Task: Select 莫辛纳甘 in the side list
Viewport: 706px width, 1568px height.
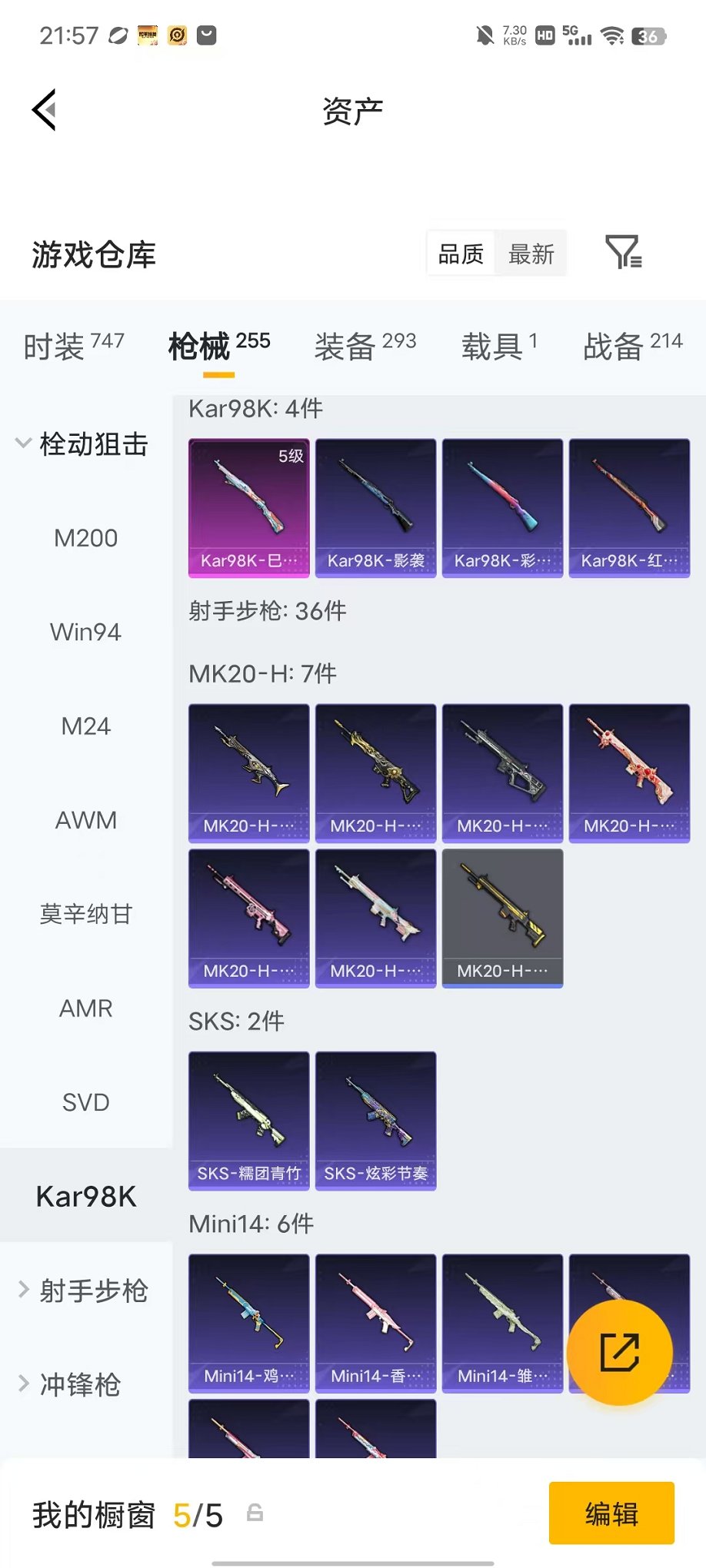Action: (86, 914)
